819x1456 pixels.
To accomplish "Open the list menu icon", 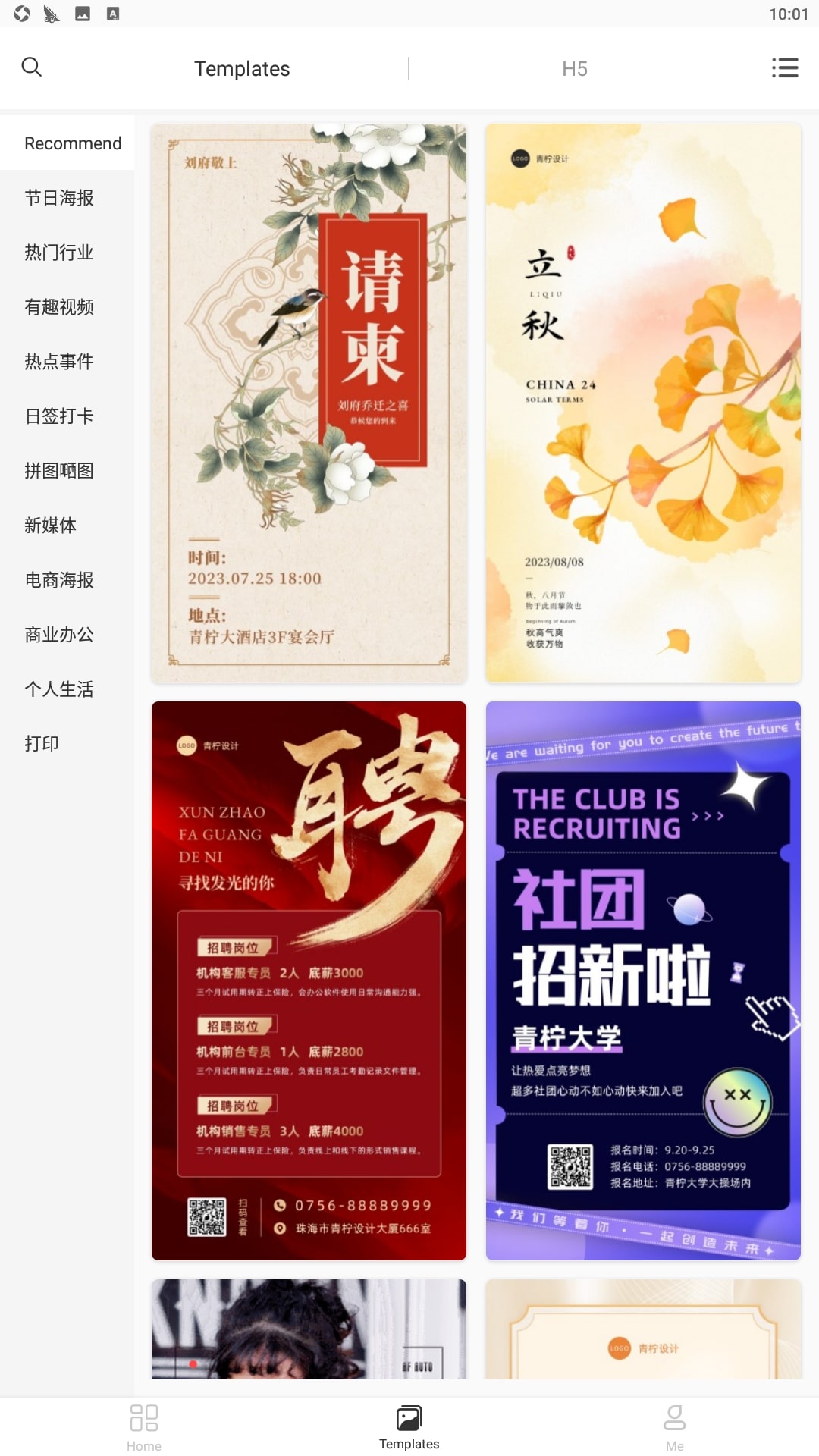I will (785, 67).
